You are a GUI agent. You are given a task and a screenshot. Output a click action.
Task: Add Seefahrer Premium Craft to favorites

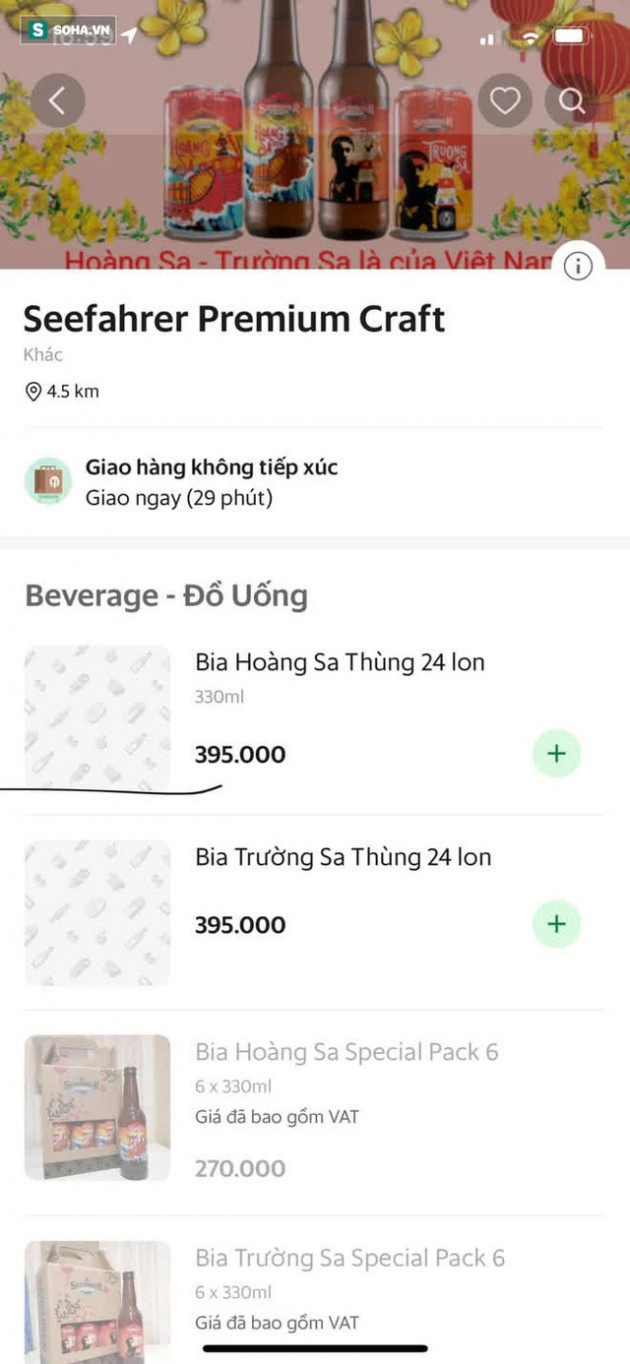pyautogui.click(x=505, y=100)
